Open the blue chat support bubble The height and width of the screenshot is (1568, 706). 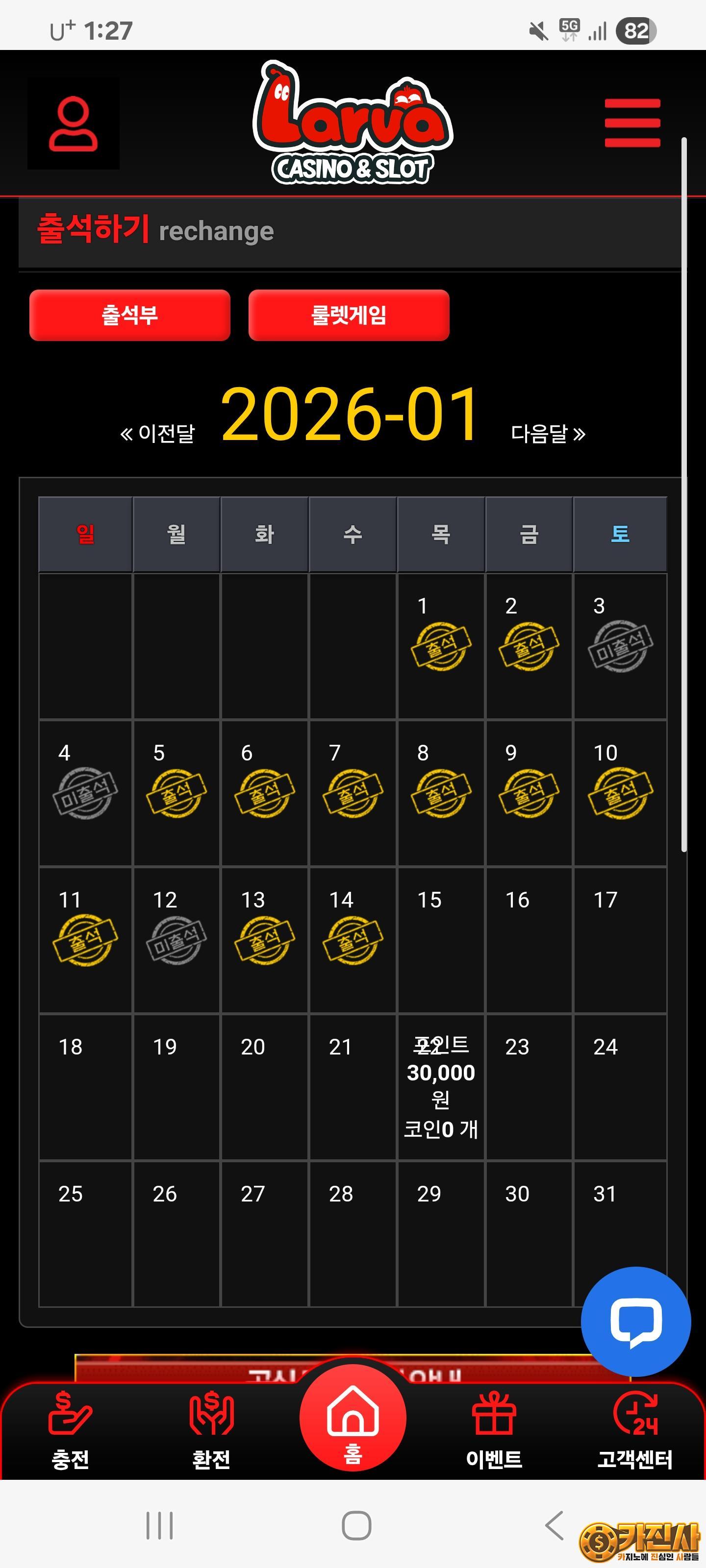(x=635, y=1321)
